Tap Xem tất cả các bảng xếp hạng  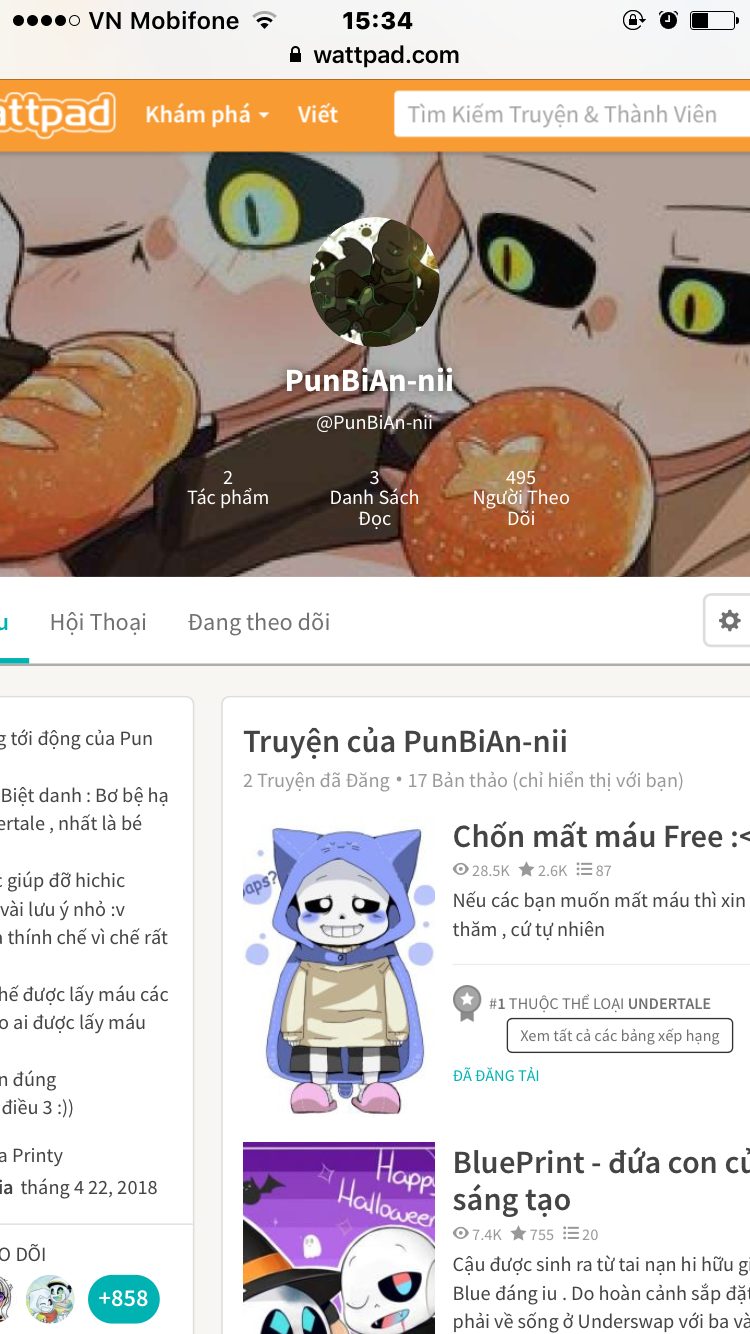pos(620,1035)
